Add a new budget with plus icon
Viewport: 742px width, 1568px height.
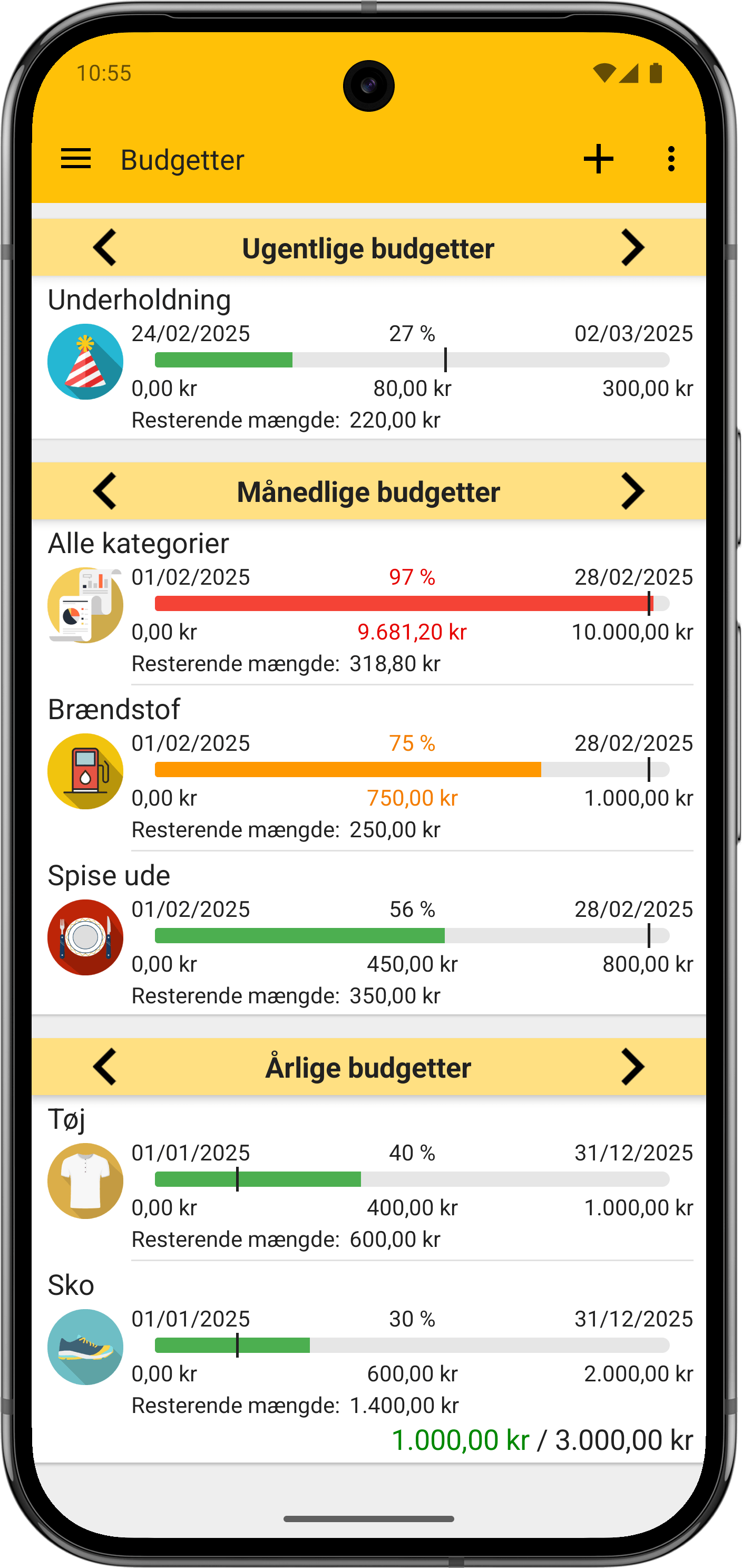click(x=598, y=159)
